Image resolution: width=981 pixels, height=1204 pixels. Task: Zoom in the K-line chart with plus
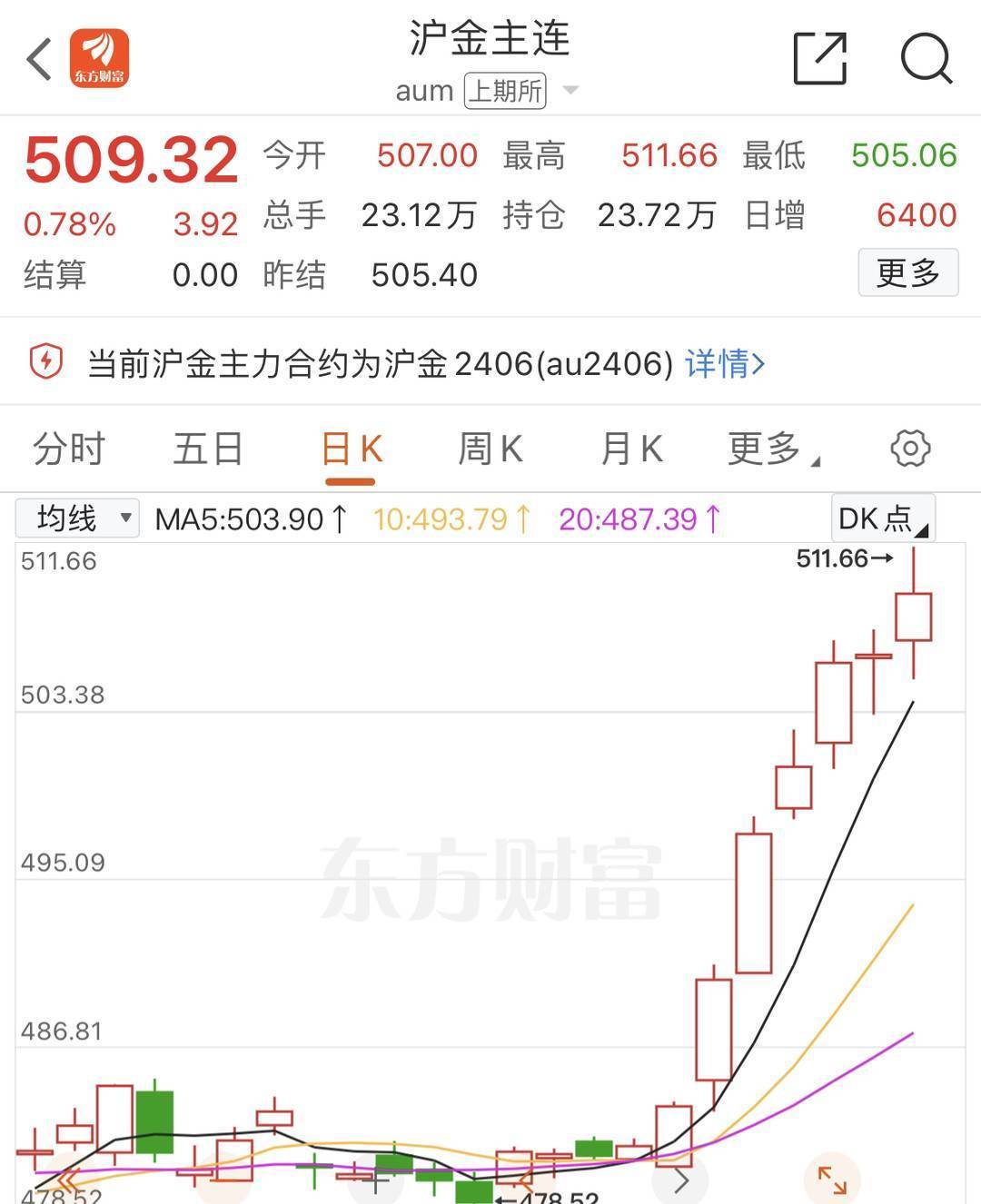375,1182
